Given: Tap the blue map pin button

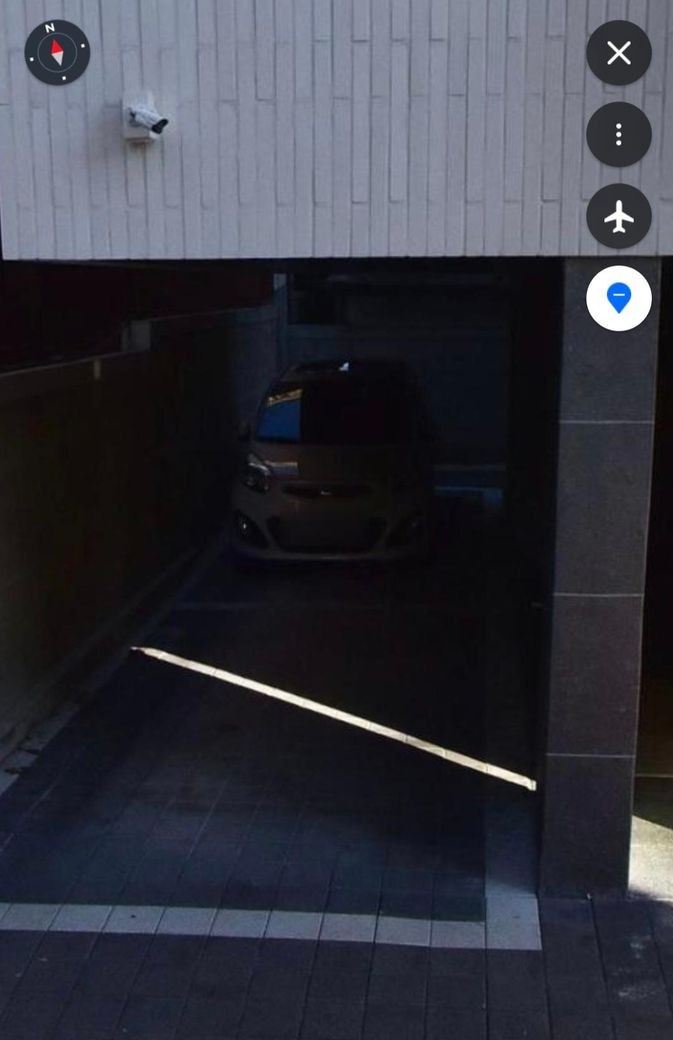Looking at the screenshot, I should 618,298.
